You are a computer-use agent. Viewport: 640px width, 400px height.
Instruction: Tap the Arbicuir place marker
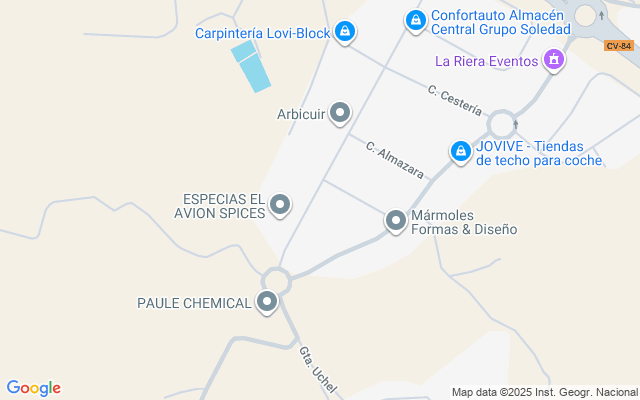pyautogui.click(x=341, y=113)
